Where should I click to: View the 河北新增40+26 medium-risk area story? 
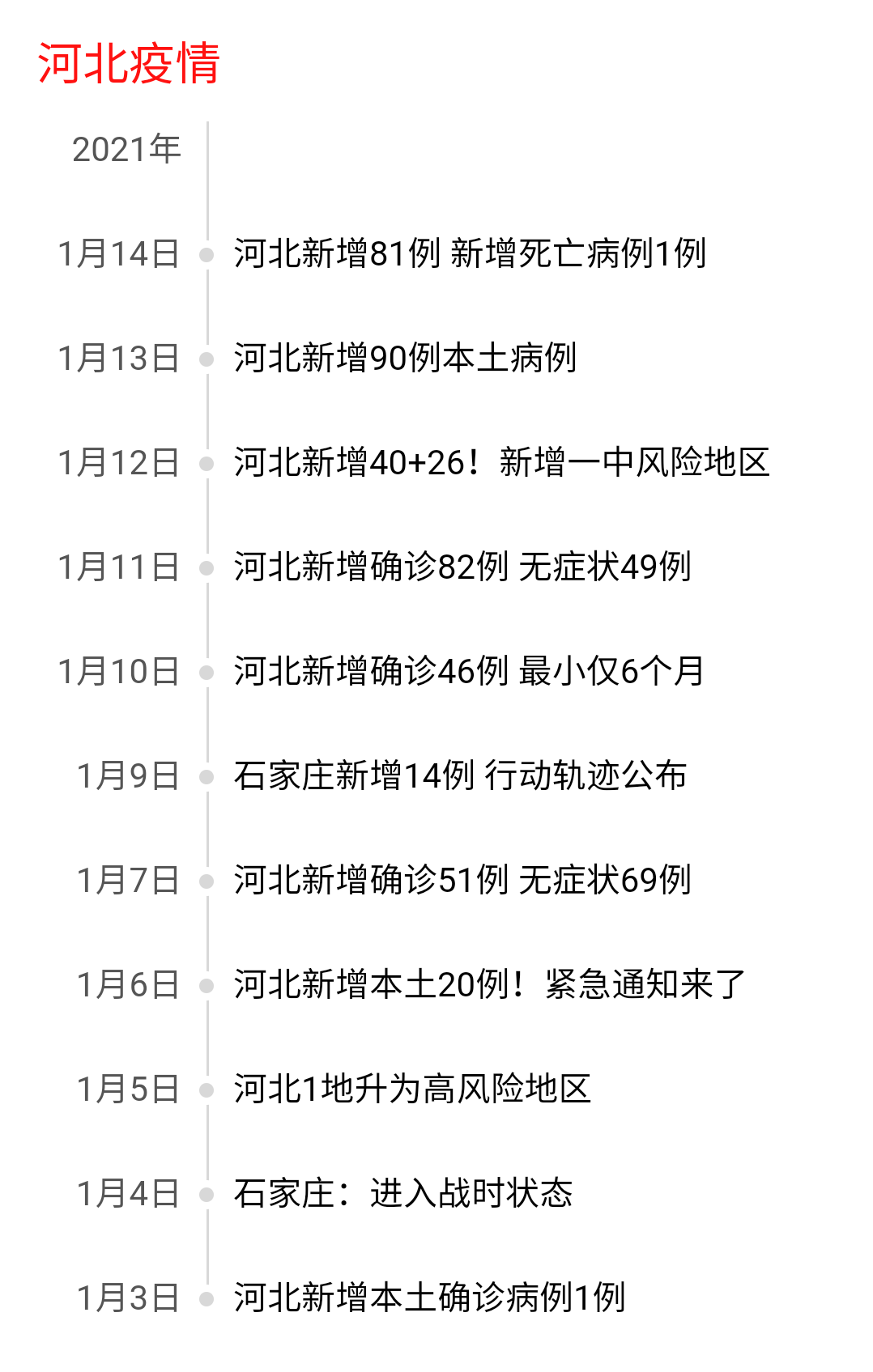(501, 462)
